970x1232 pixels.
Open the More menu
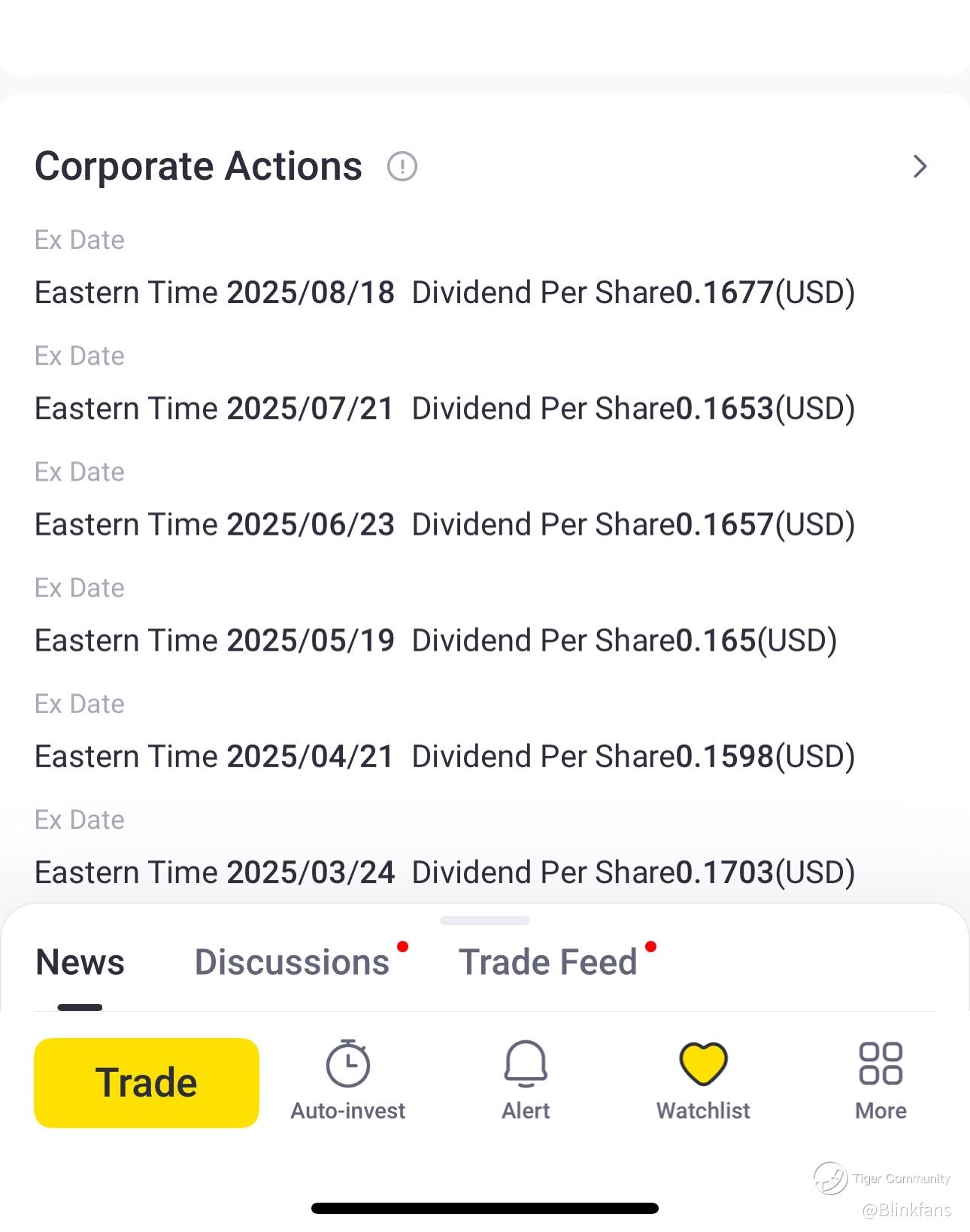point(881,1080)
